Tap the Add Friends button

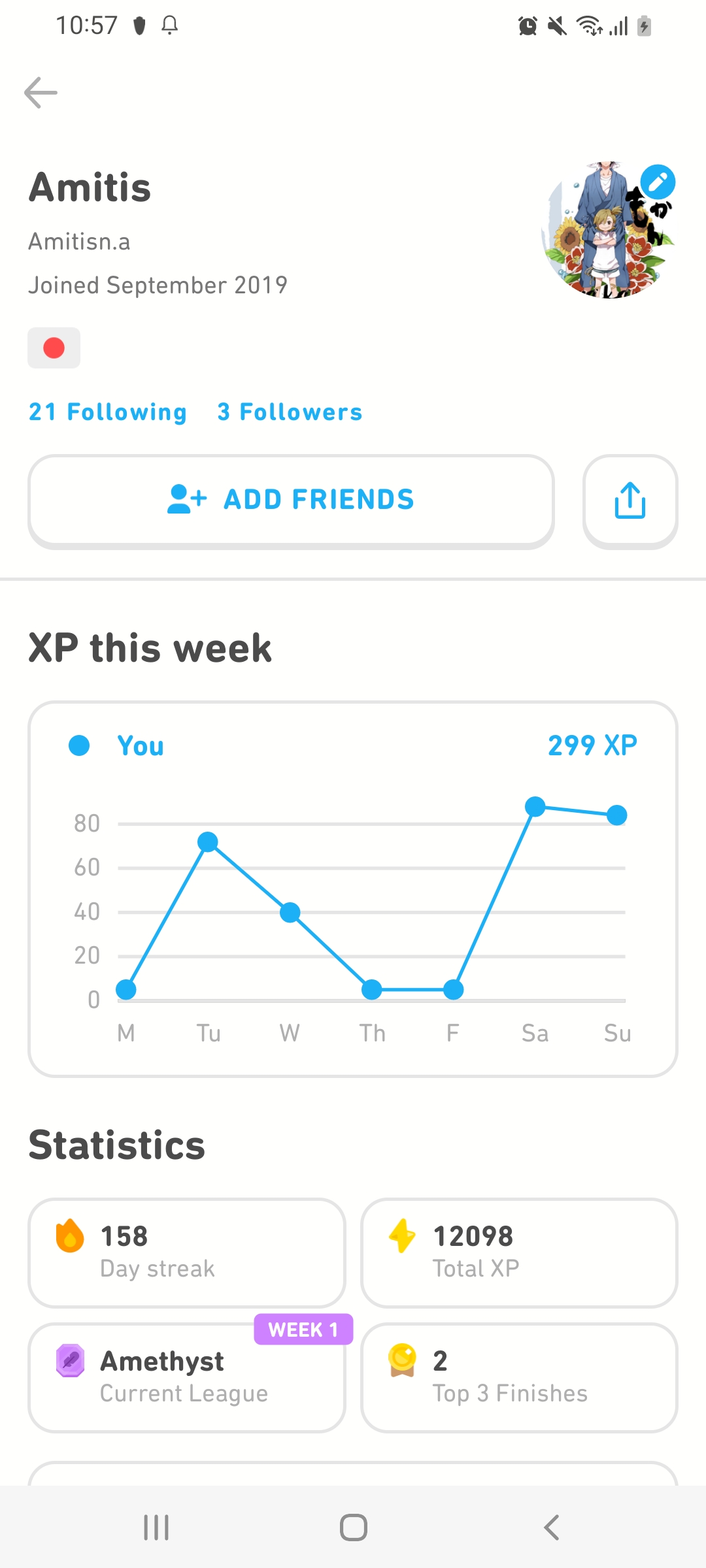tap(291, 501)
